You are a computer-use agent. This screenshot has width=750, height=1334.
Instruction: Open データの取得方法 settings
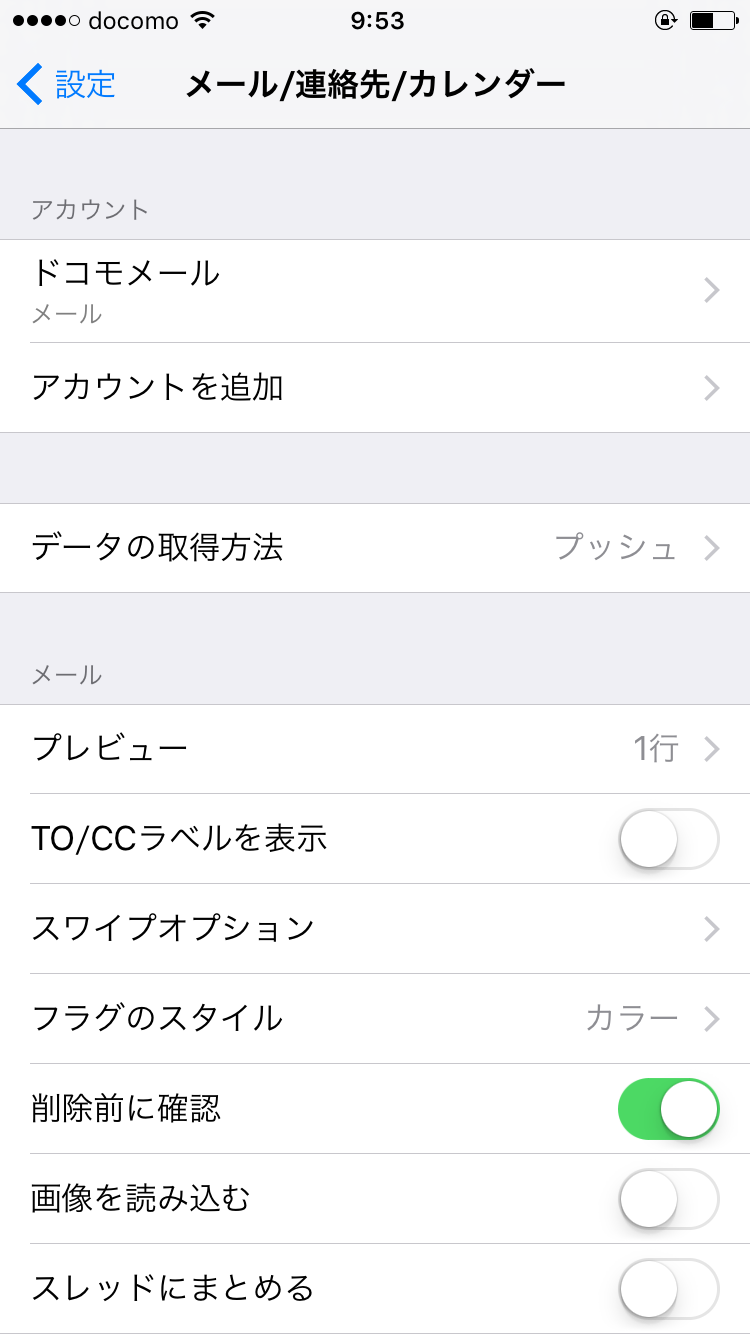[375, 548]
